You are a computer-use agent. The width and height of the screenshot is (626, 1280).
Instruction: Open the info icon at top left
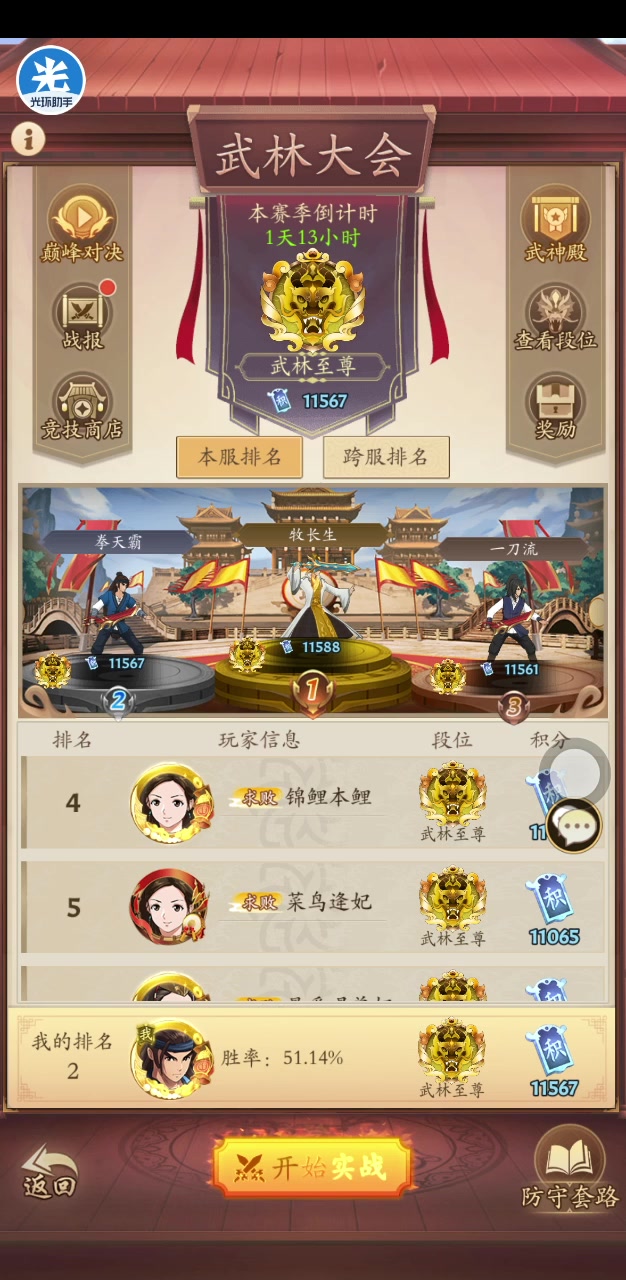[28, 139]
